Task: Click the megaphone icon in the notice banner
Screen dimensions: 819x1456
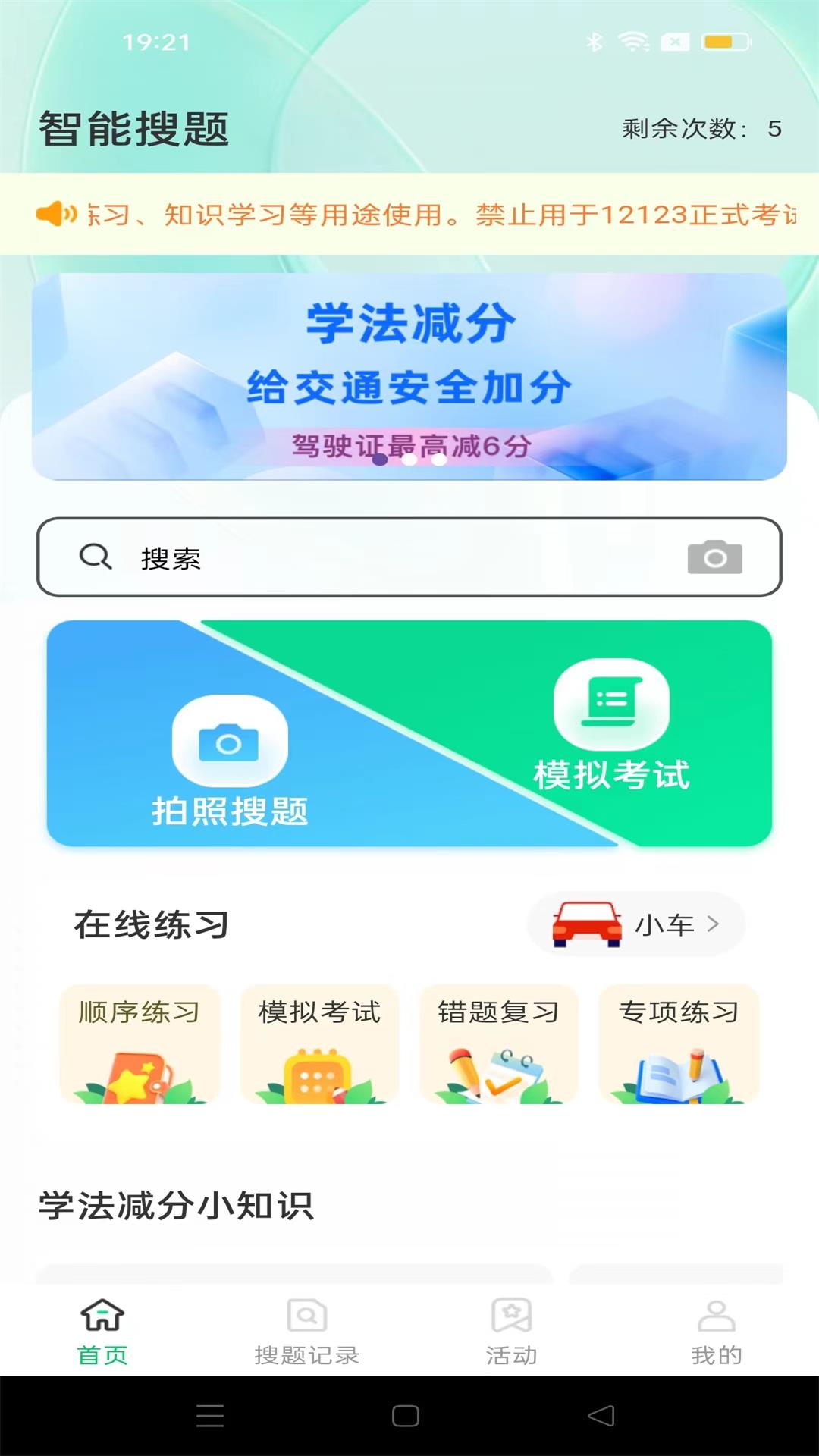Action: coord(56,215)
